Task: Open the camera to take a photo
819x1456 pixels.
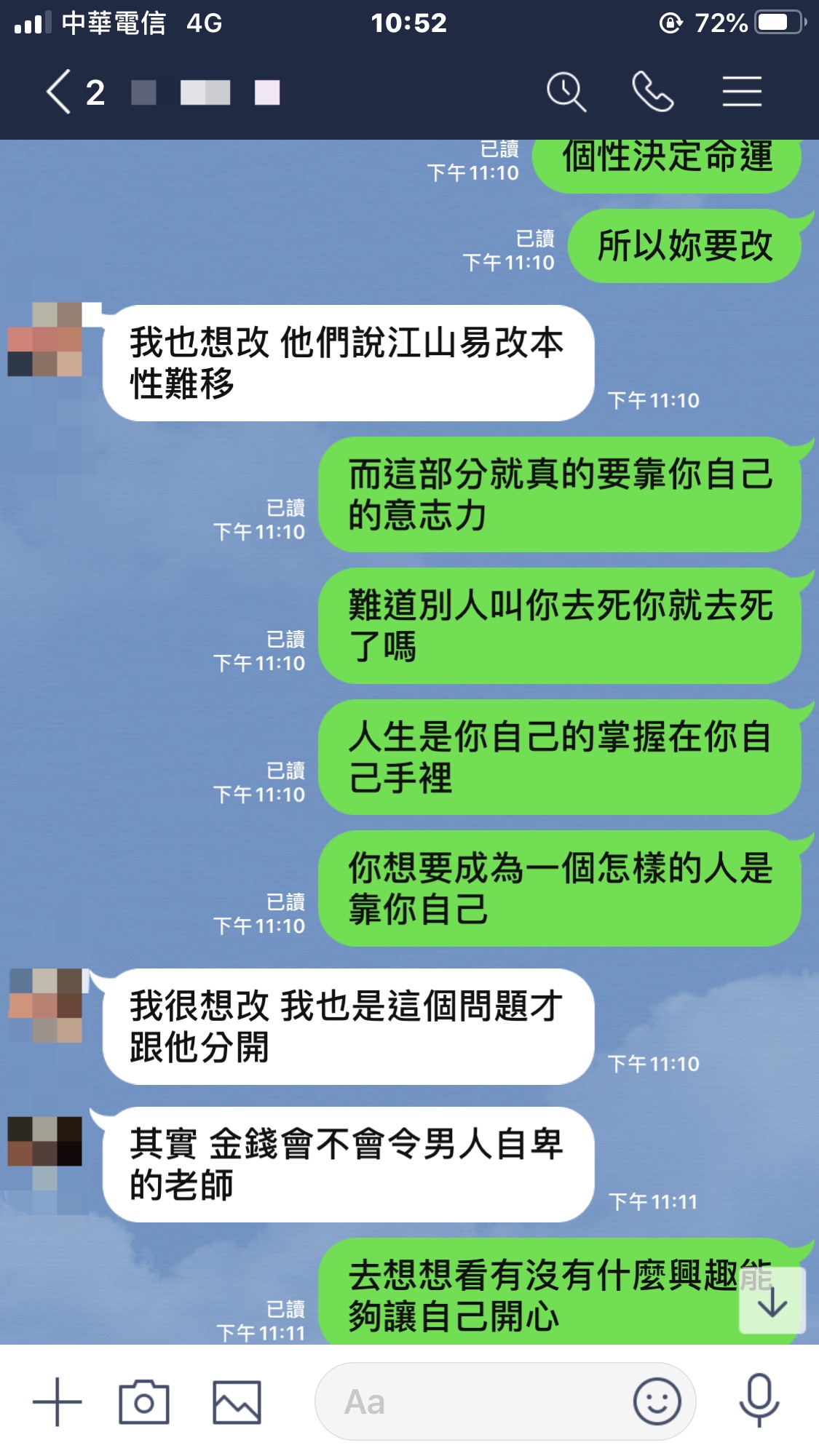Action: [x=144, y=1401]
